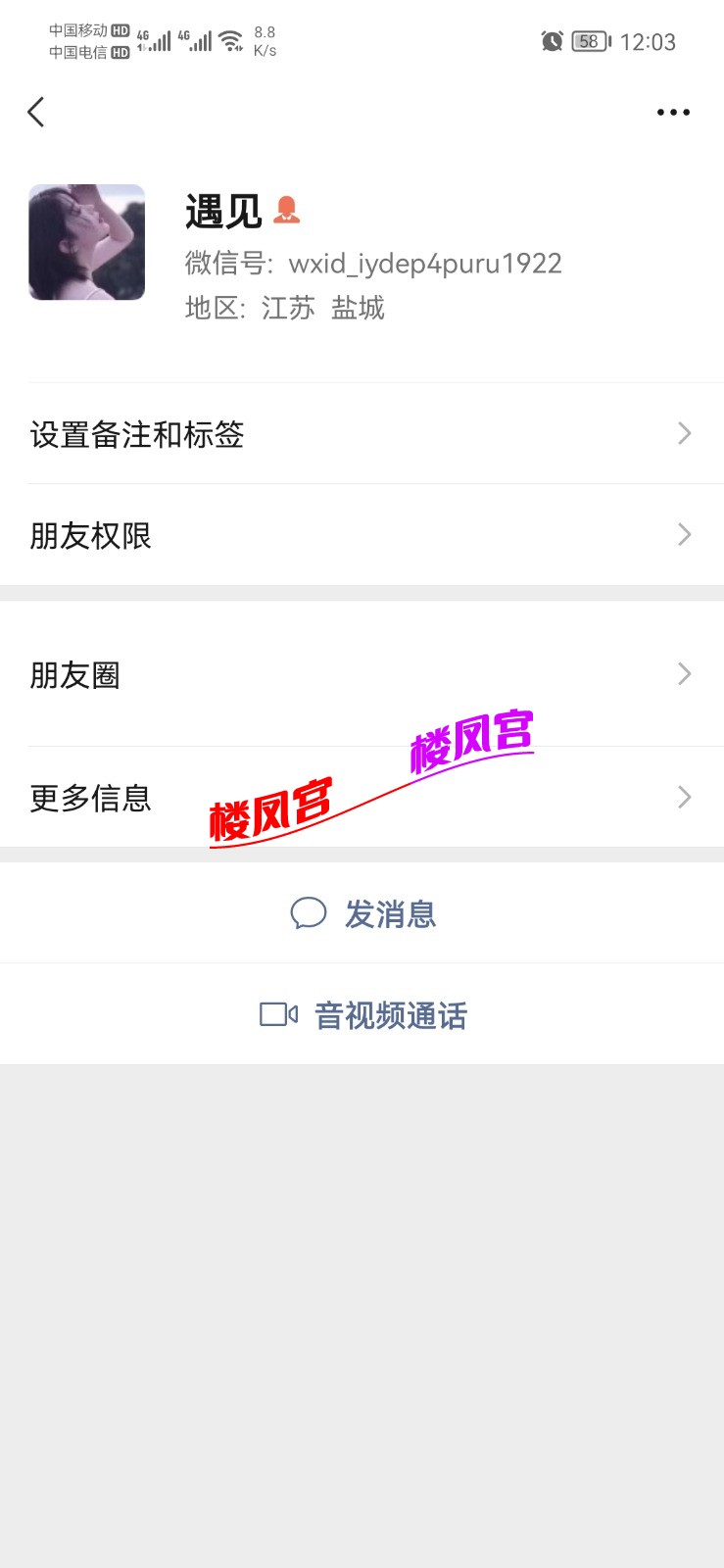Tap the video camera icon on 音视频通话
The height and width of the screenshot is (1568, 724).
click(x=277, y=1014)
